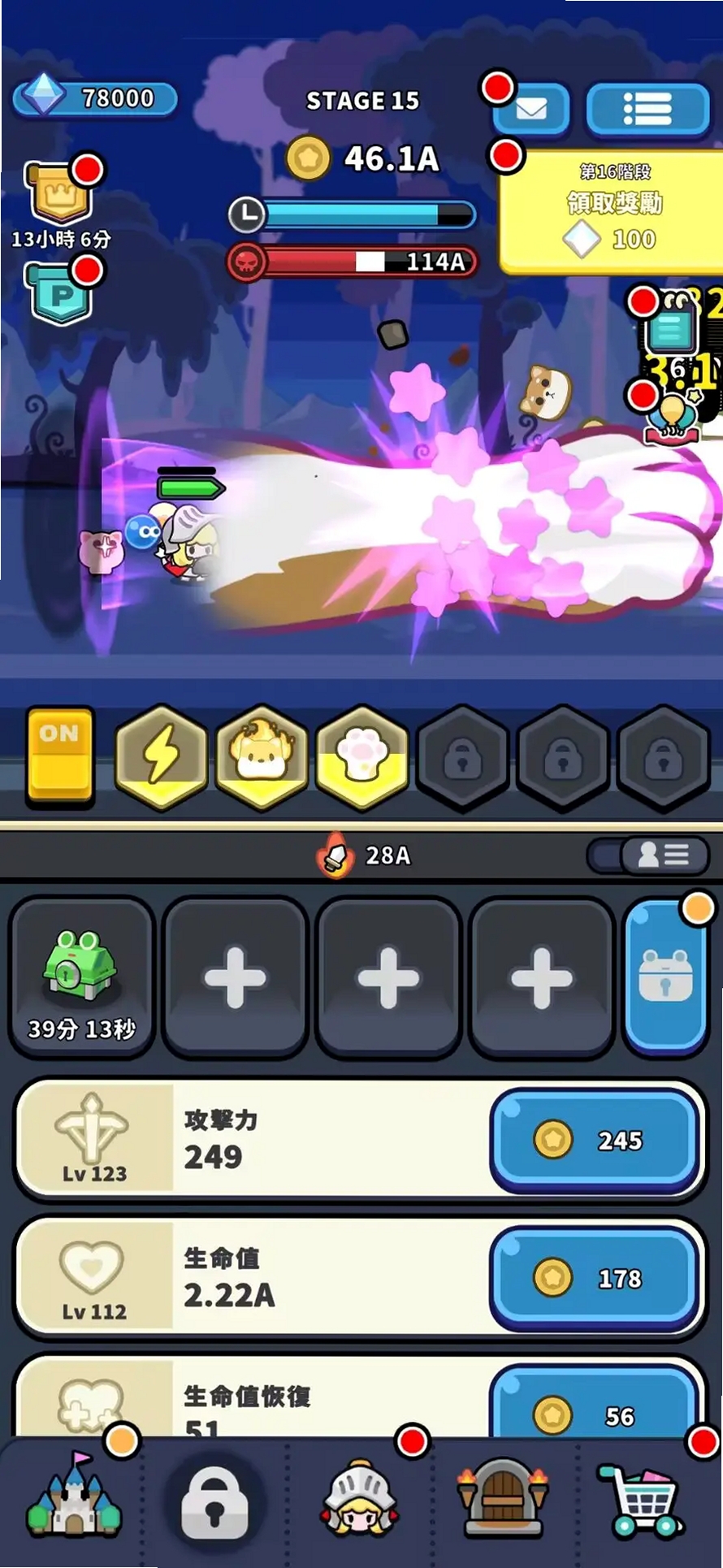Toggle the yellow ON auto-skill switch
The width and height of the screenshot is (723, 1568).
60,756
